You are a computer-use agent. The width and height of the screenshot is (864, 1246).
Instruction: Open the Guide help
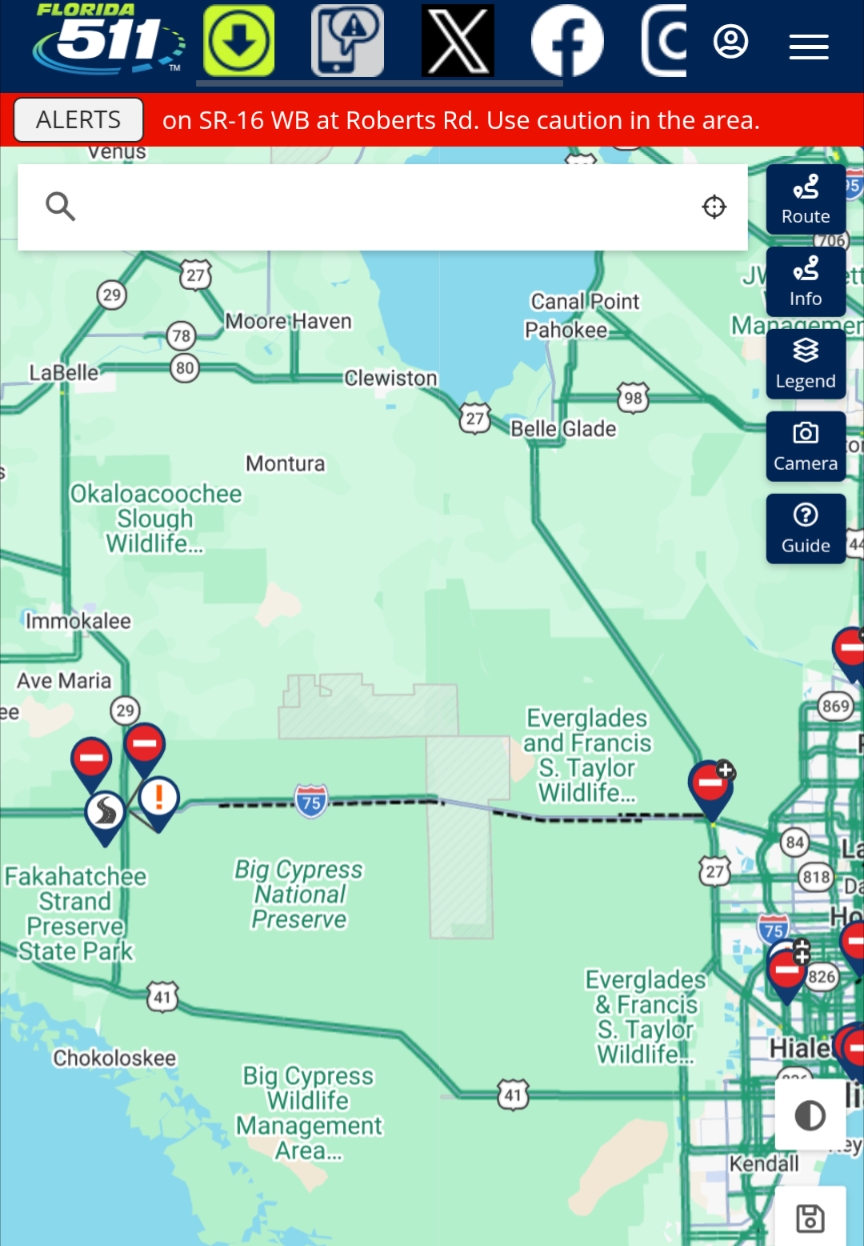point(805,528)
